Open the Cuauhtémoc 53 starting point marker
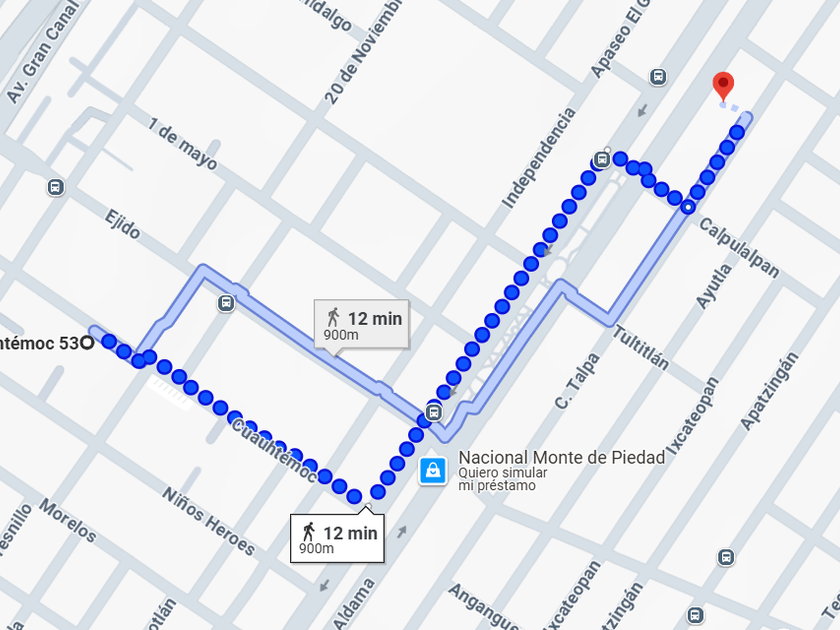This screenshot has width=840, height=630. [x=87, y=343]
